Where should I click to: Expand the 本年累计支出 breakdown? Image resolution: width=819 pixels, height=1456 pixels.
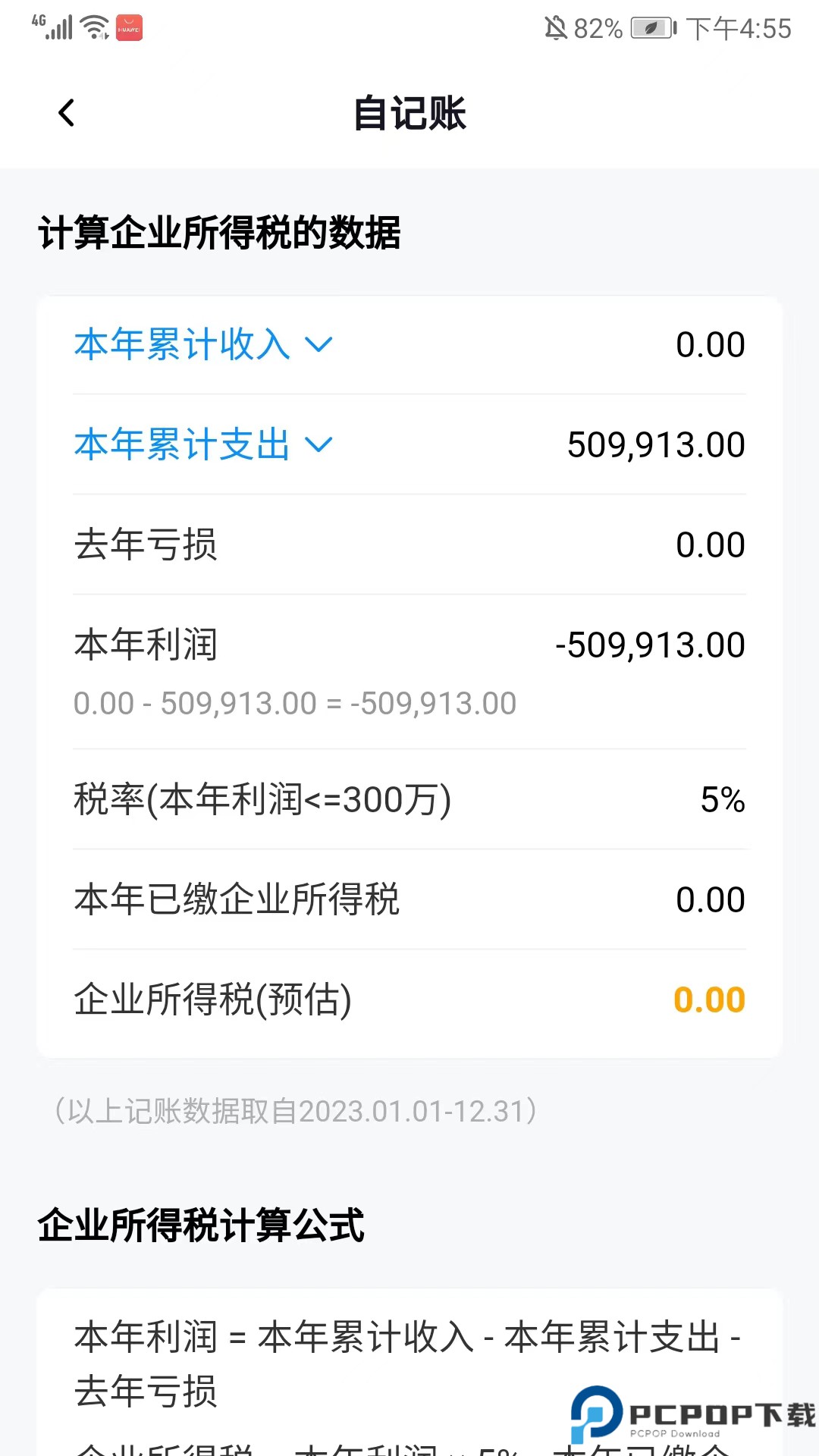[x=202, y=444]
